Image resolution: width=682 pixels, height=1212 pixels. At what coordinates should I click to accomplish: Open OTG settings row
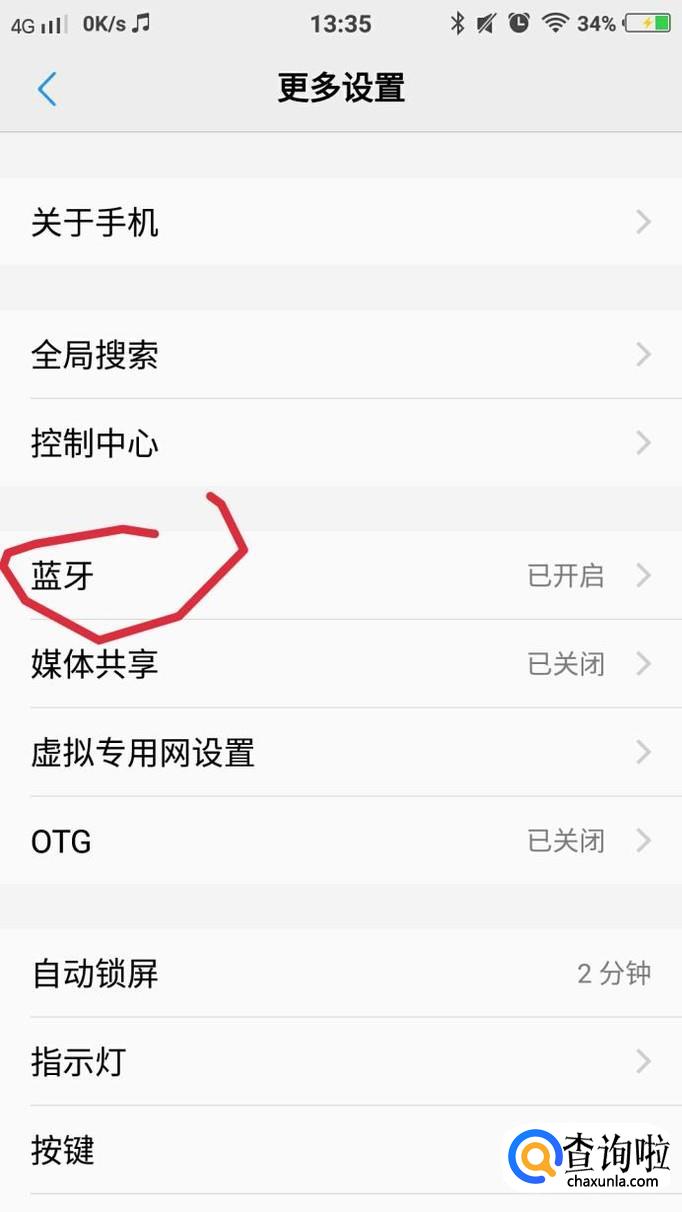(x=341, y=840)
